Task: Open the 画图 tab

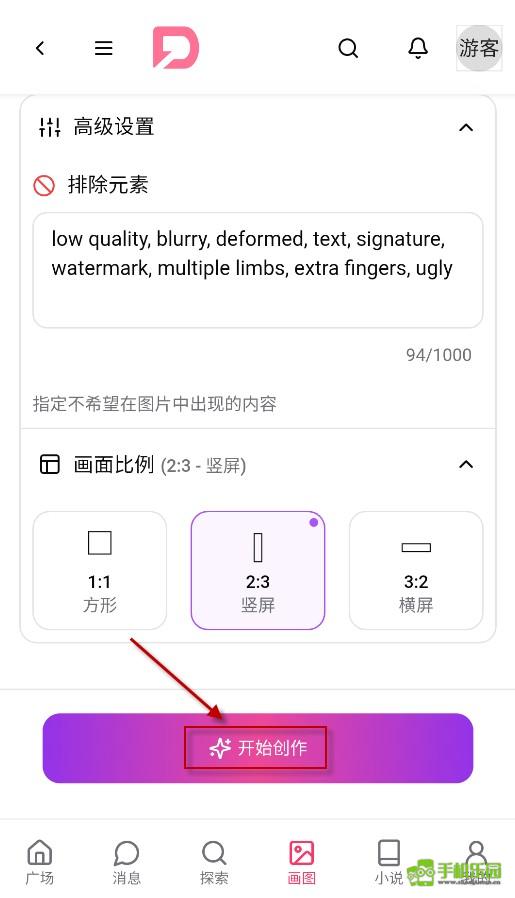Action: tap(301, 862)
